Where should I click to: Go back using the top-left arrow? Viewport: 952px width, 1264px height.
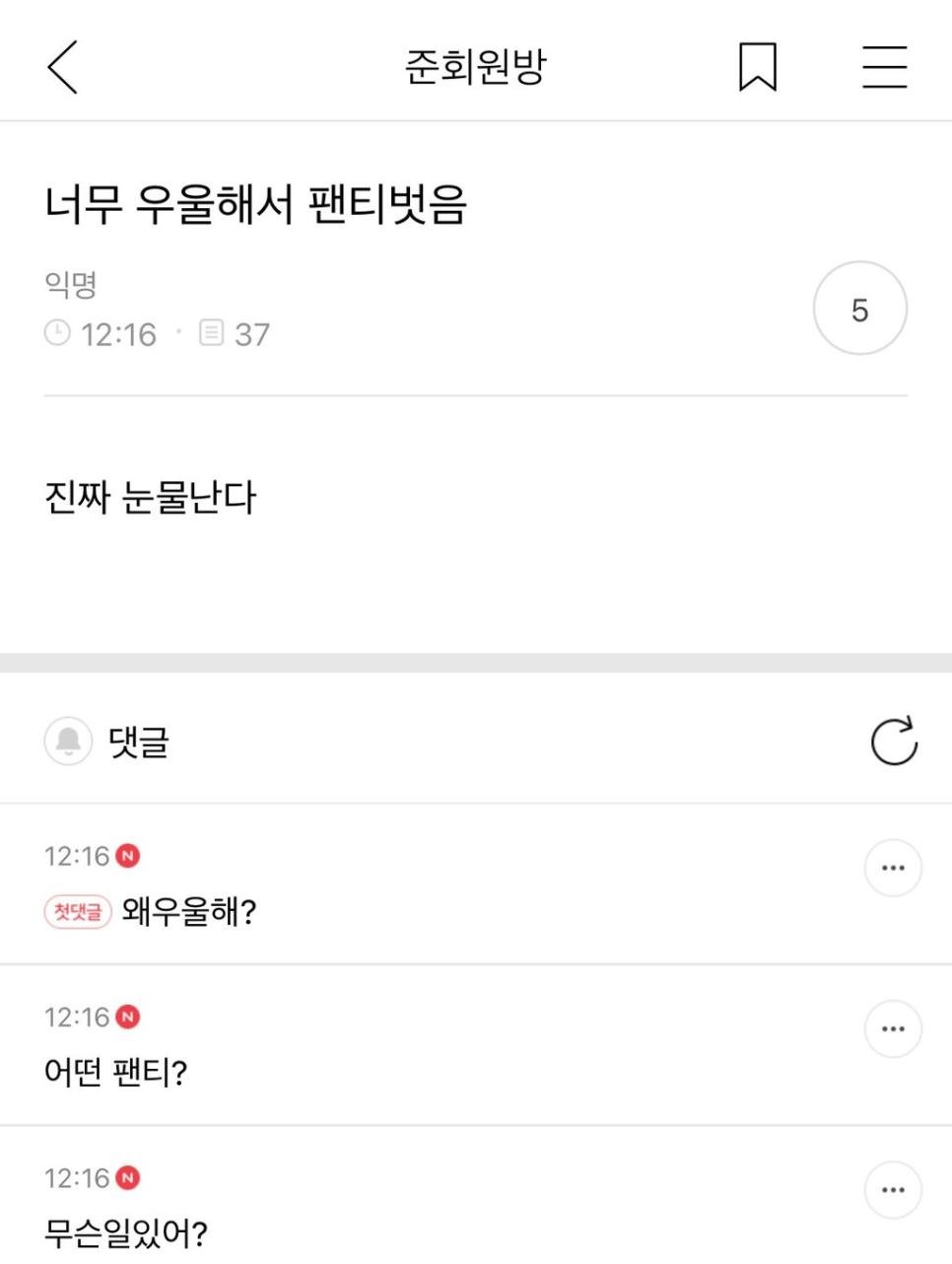click(x=62, y=67)
